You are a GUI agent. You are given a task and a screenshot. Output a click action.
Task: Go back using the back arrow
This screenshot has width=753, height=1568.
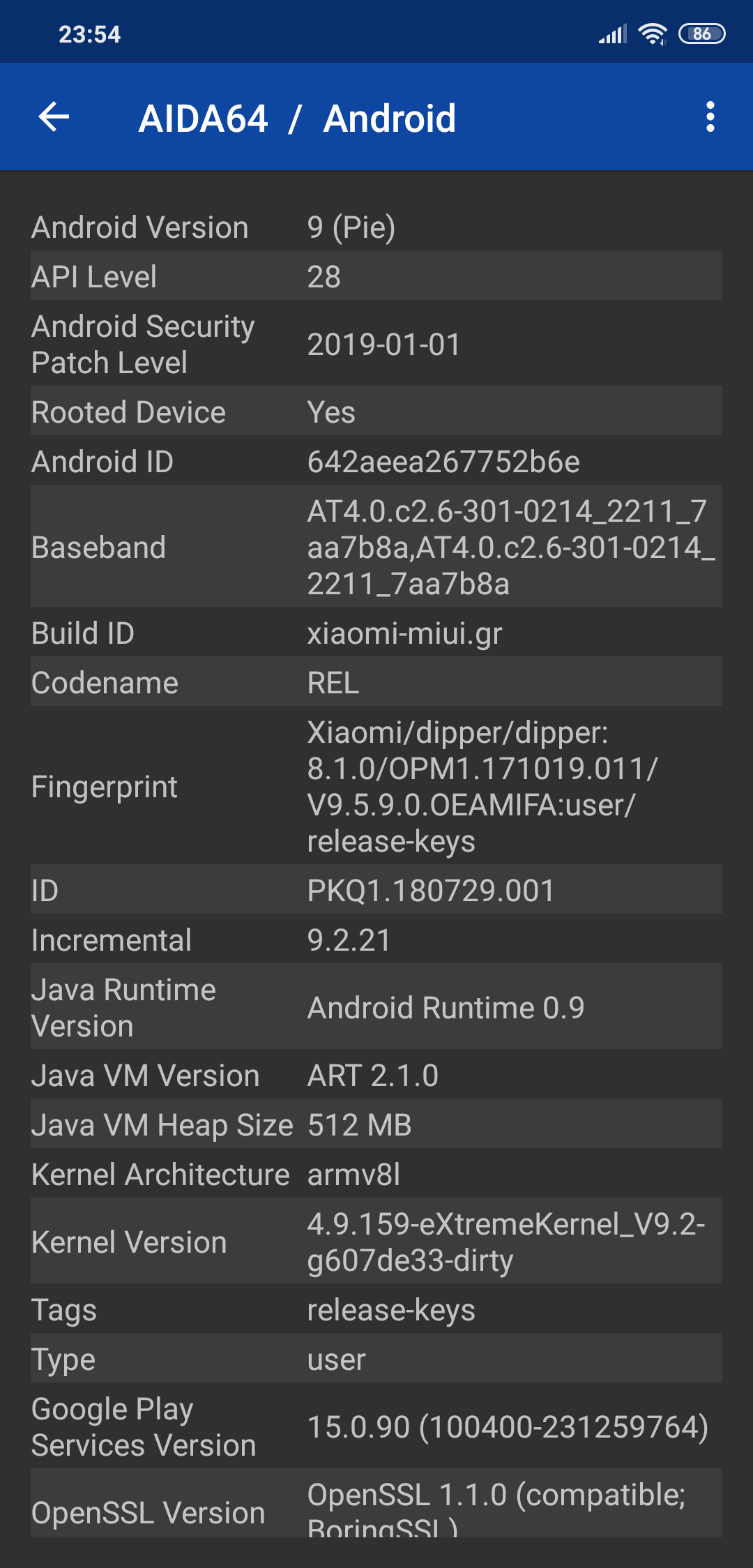(54, 116)
